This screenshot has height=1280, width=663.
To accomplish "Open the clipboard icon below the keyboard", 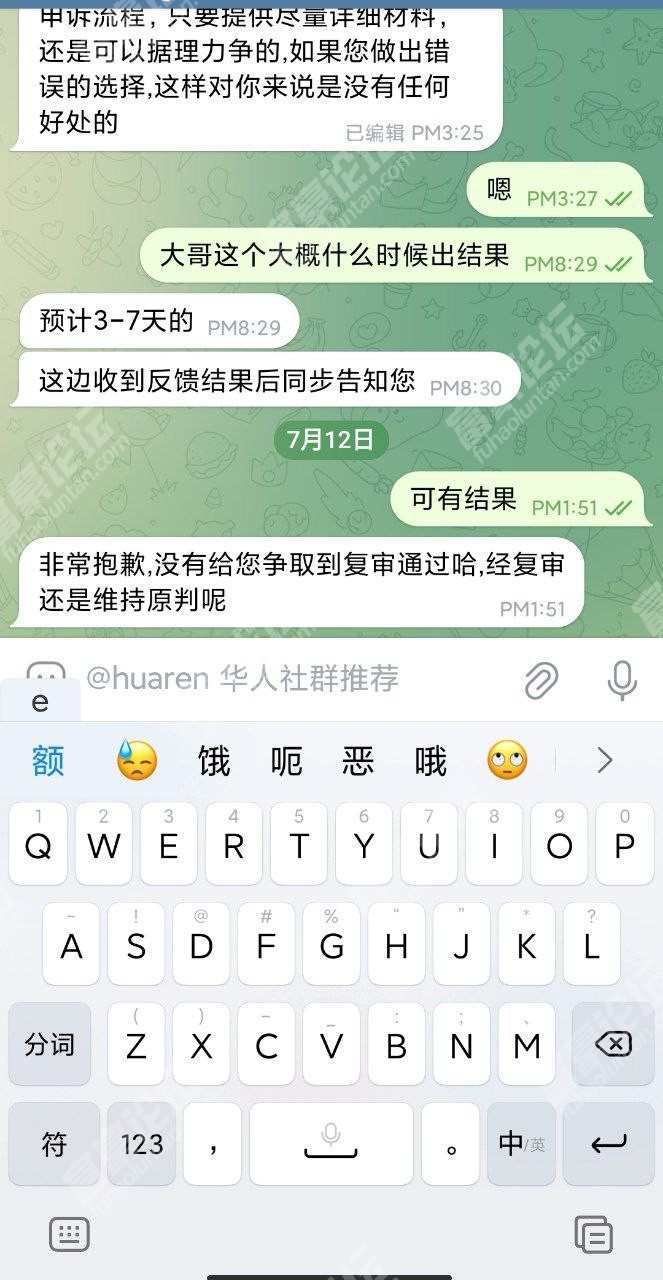I will (592, 1235).
